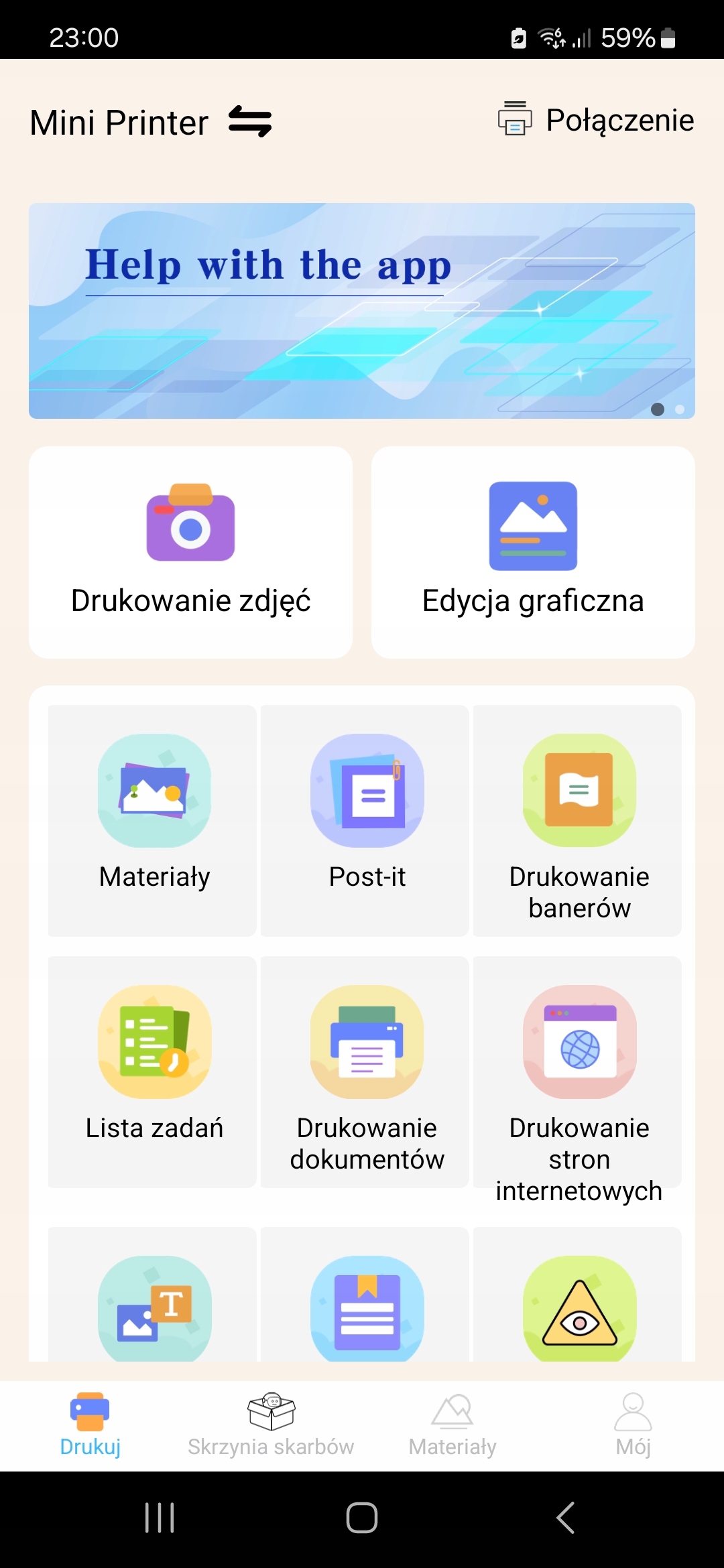The width and height of the screenshot is (724, 1568).
Task: Go to the Materiały bottom tab
Action: [452, 1425]
